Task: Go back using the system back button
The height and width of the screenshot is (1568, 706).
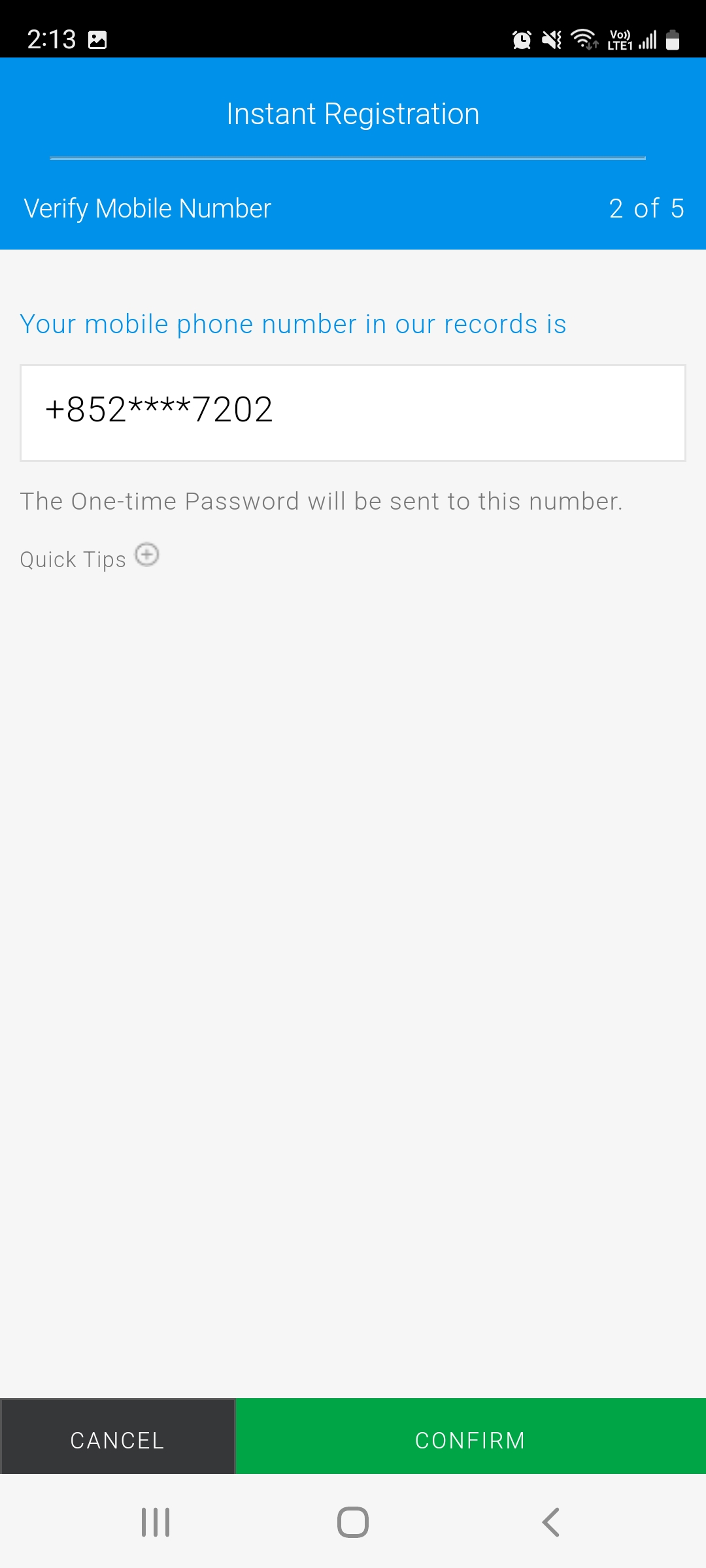Action: pos(551,1522)
